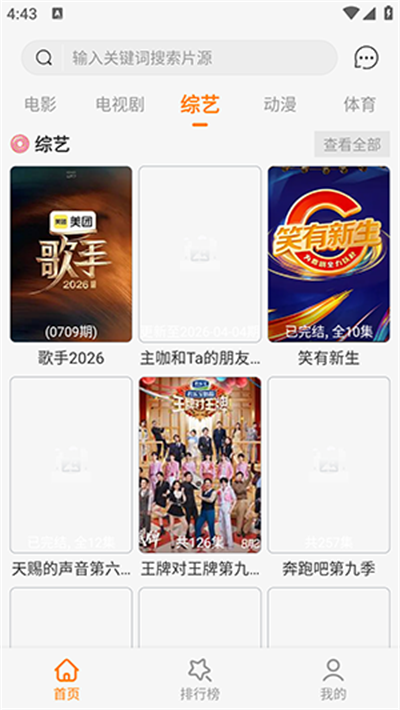Viewport: 400px width, 710px height.
Task: Go to the 排行榜 rankings tab
Action: pos(200,679)
